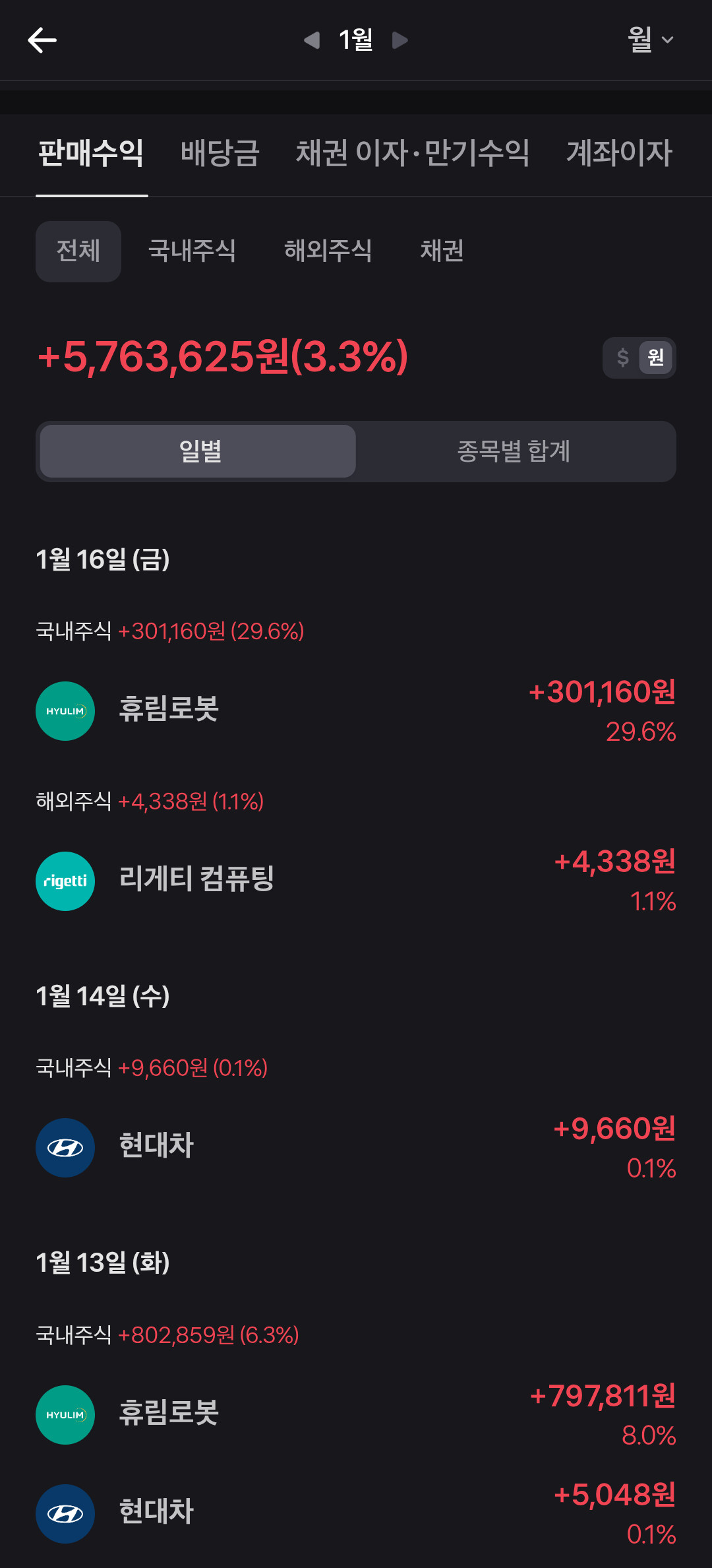Toggle currency between dollar and 원
The height and width of the screenshot is (1568, 712).
tap(639, 358)
